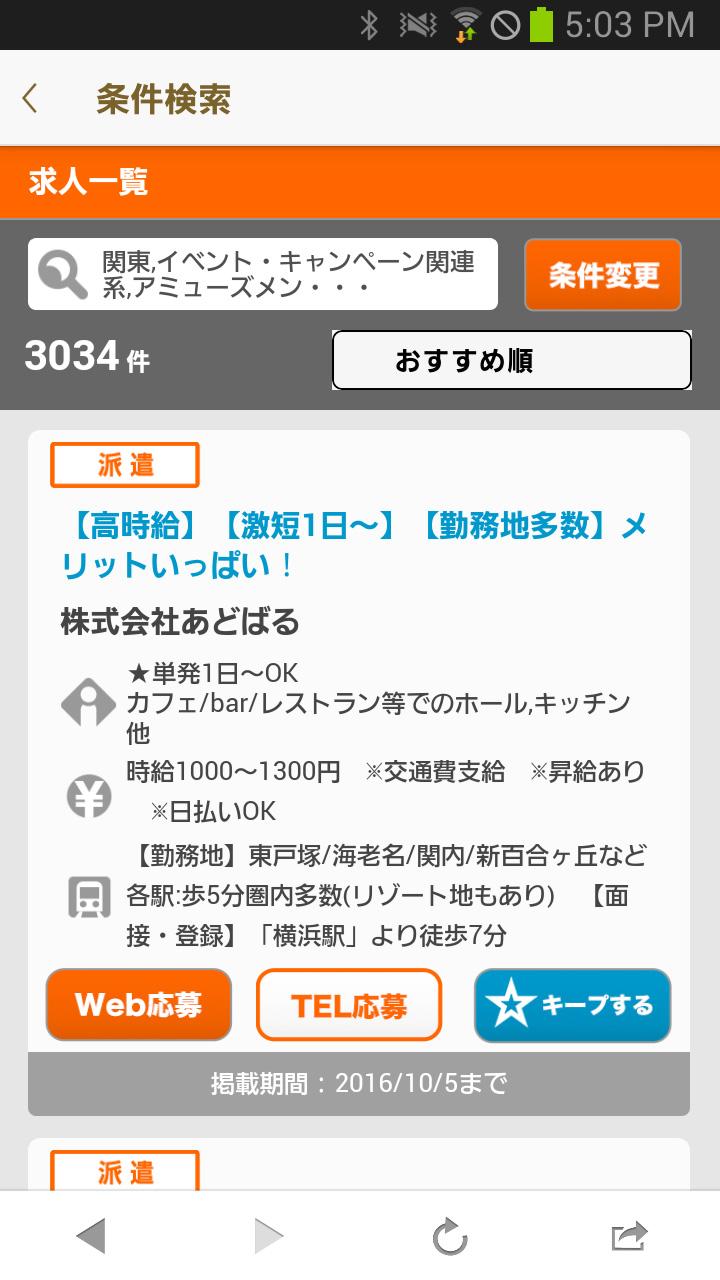Go back from 条件検索 screen
Viewport: 720px width, 1280px height.
[30, 99]
